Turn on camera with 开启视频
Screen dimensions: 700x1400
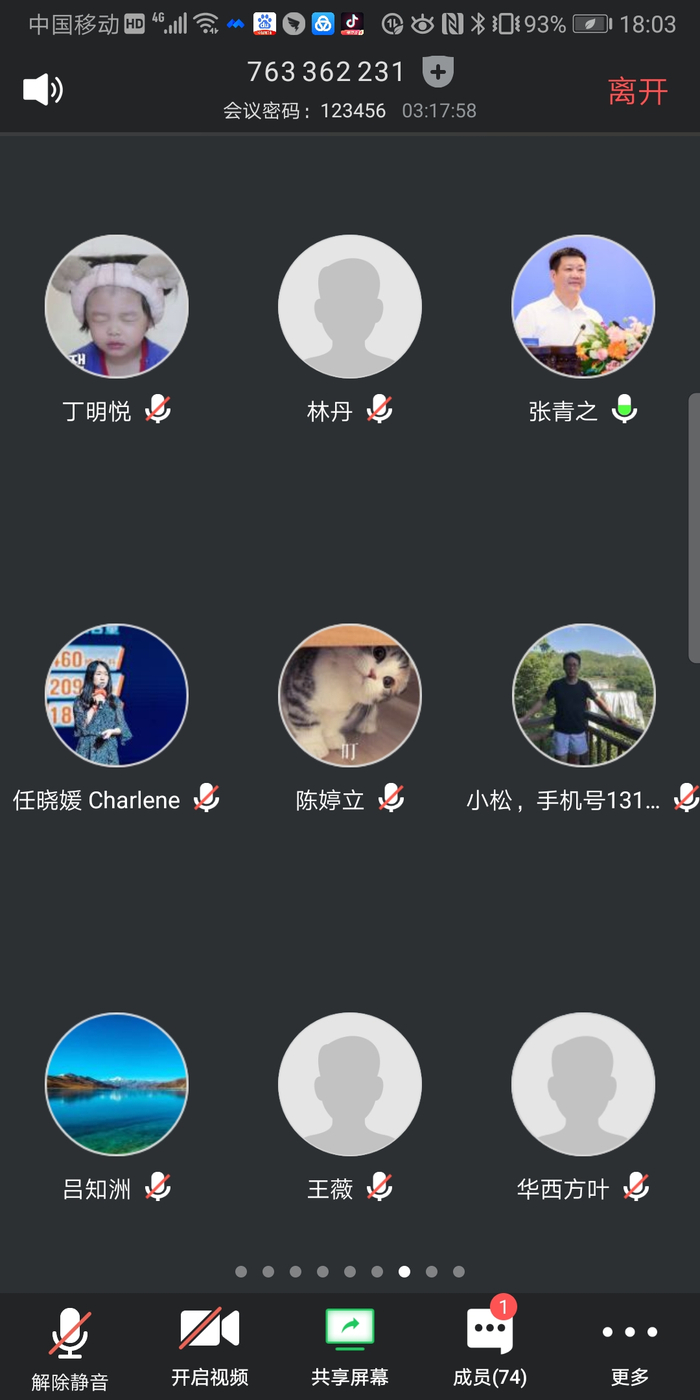click(x=210, y=1347)
